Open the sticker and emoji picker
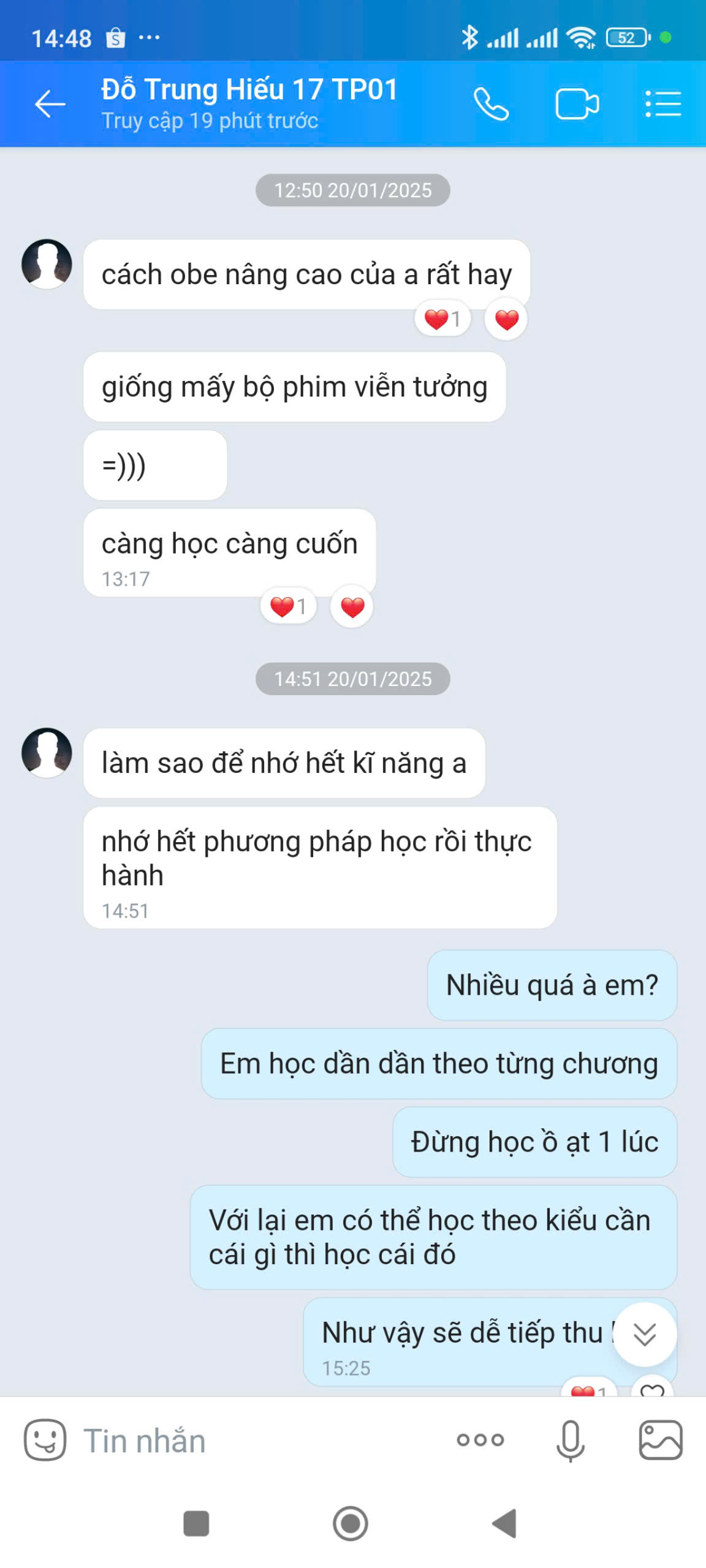706x1568 pixels. (x=45, y=1439)
